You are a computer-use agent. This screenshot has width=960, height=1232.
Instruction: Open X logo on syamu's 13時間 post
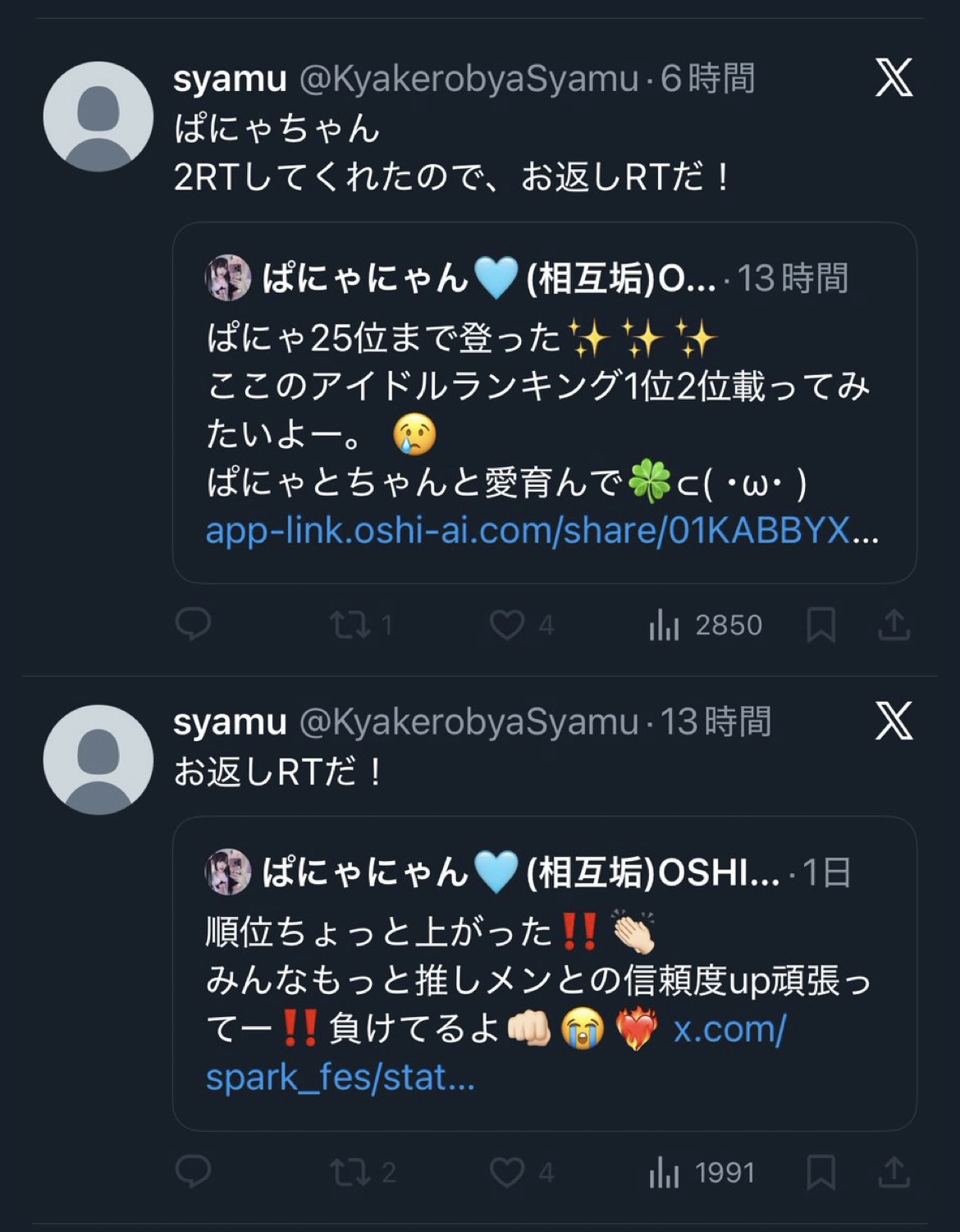[894, 721]
